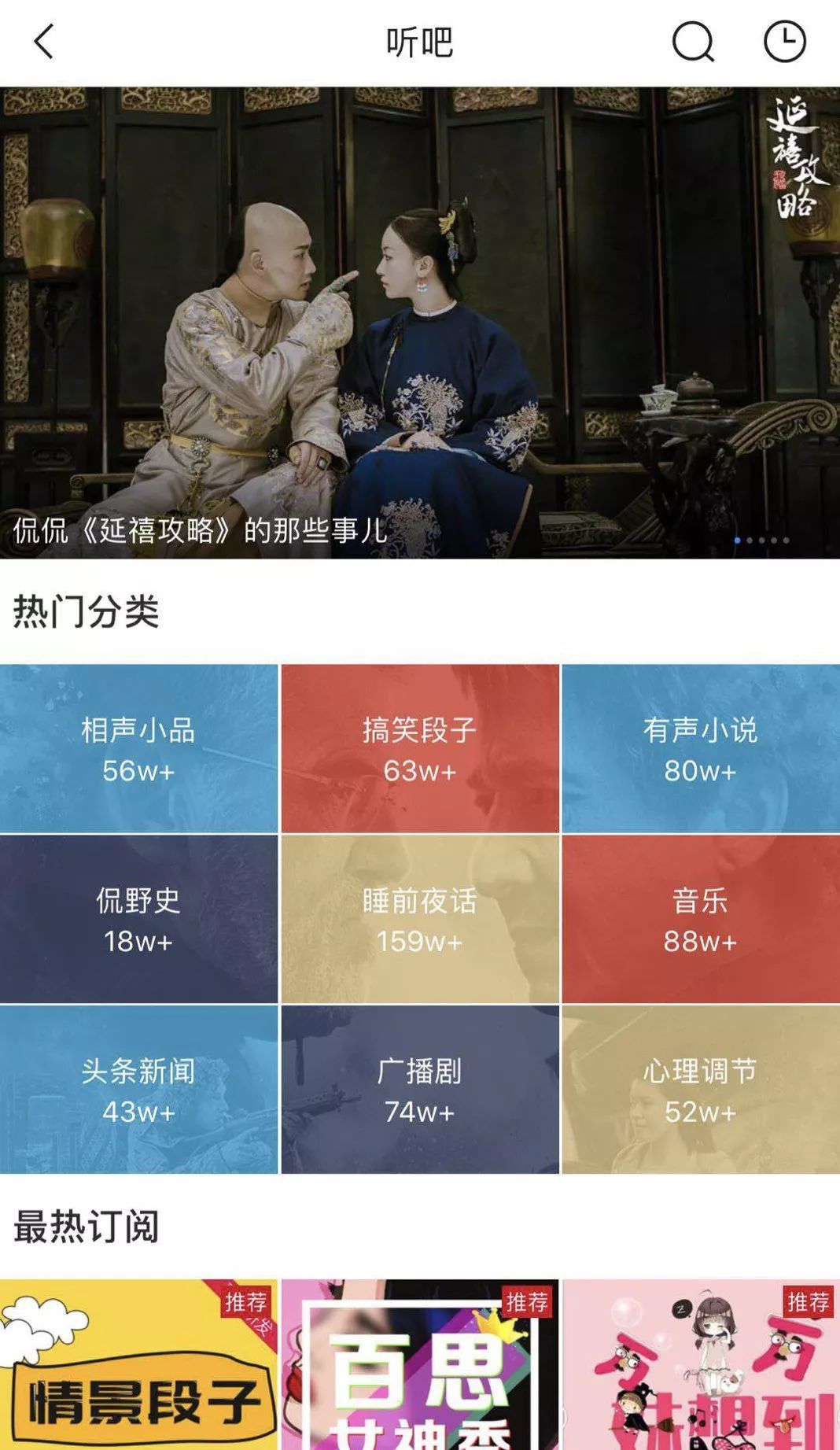Open listening history clock icon
Viewport: 840px width, 1450px height.
(x=784, y=42)
